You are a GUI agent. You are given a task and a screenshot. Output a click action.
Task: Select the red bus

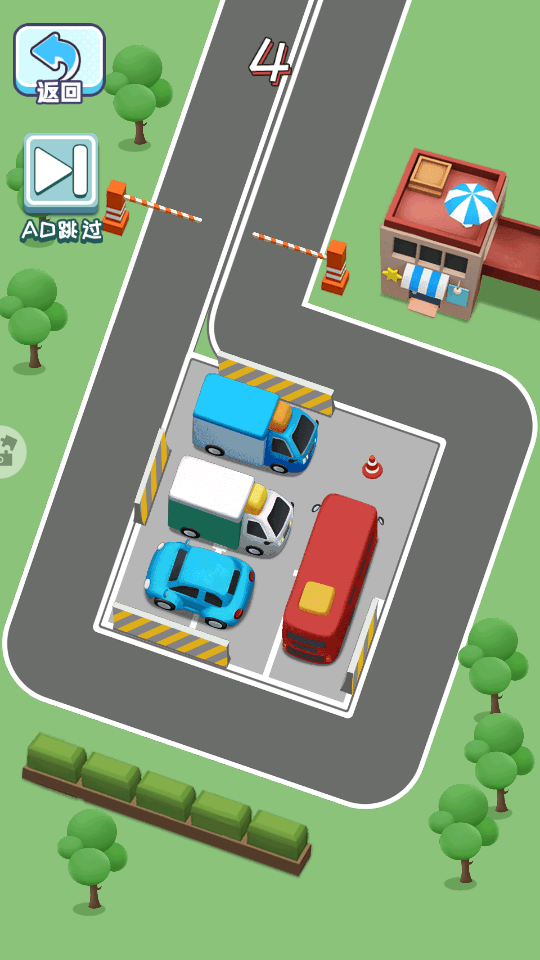(329, 579)
